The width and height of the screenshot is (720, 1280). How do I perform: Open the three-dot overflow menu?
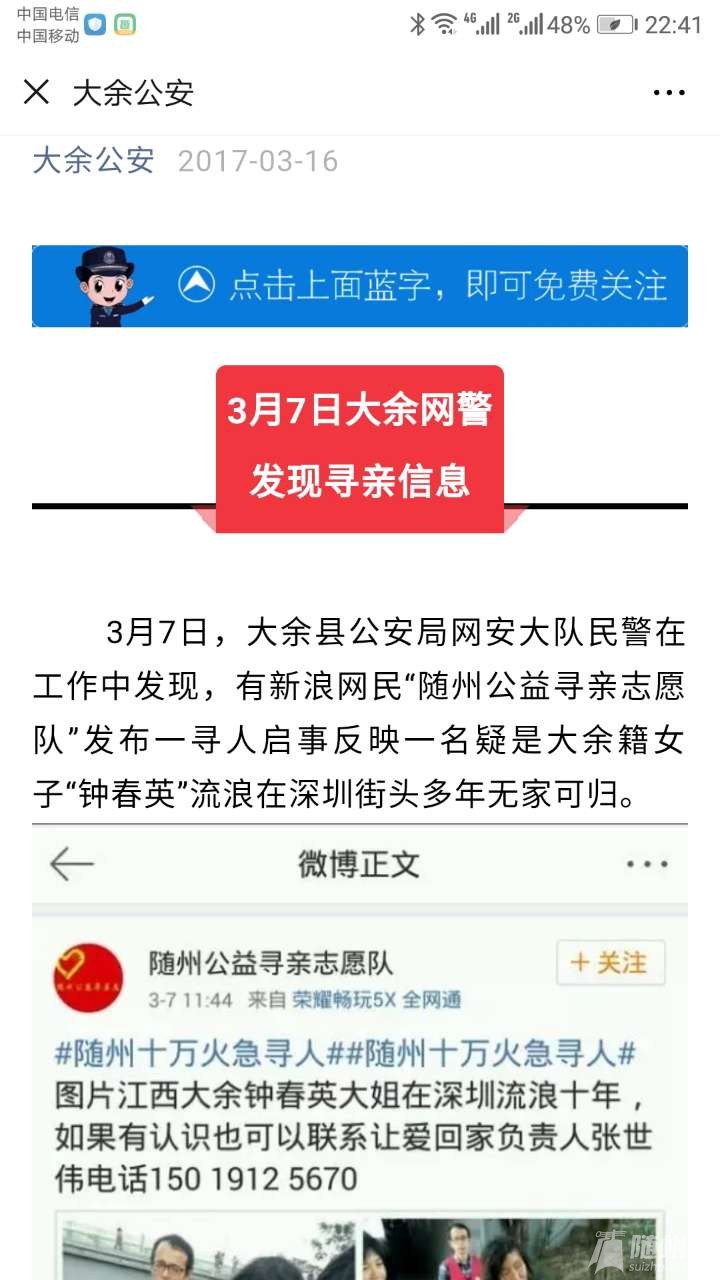coord(669,93)
